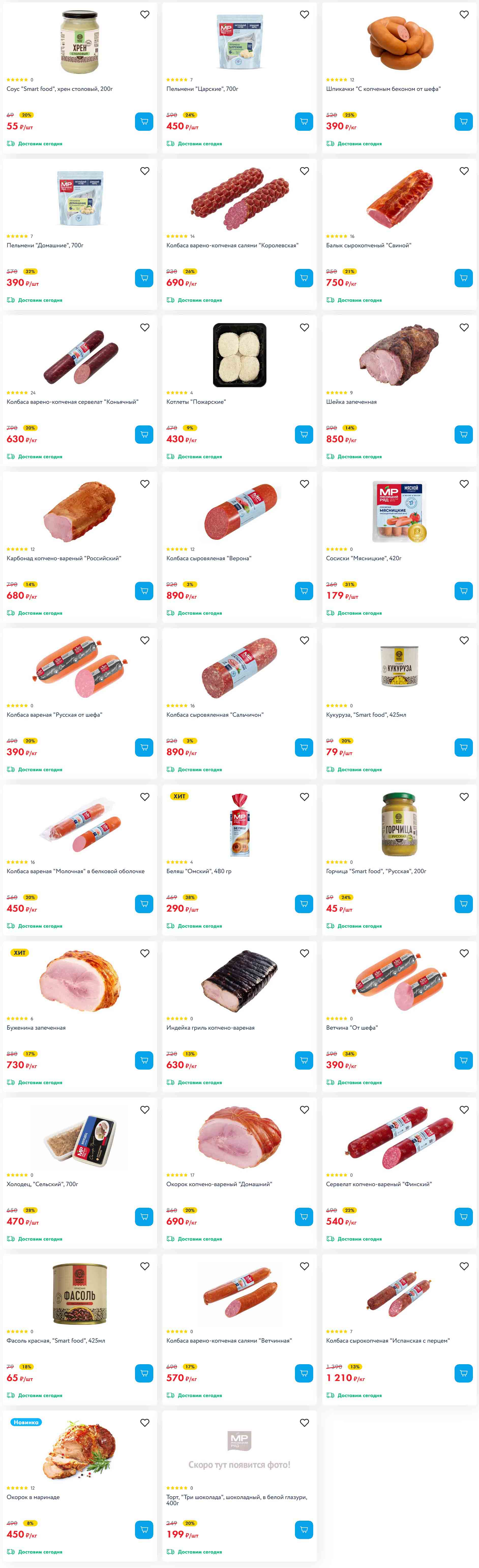Add Торт "Три шоколада" to the cart
This screenshot has width=479, height=1568.
click(304, 1530)
